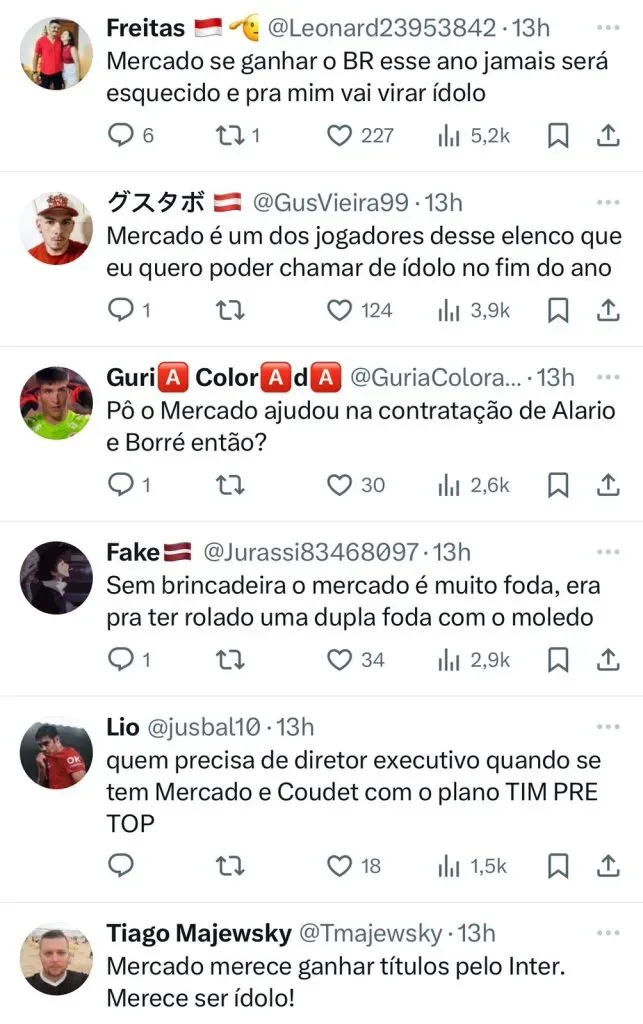Image resolution: width=643 pixels, height=1024 pixels.
Task: Bookmark Guria Colorada's tweet
Action: pyautogui.click(x=558, y=485)
